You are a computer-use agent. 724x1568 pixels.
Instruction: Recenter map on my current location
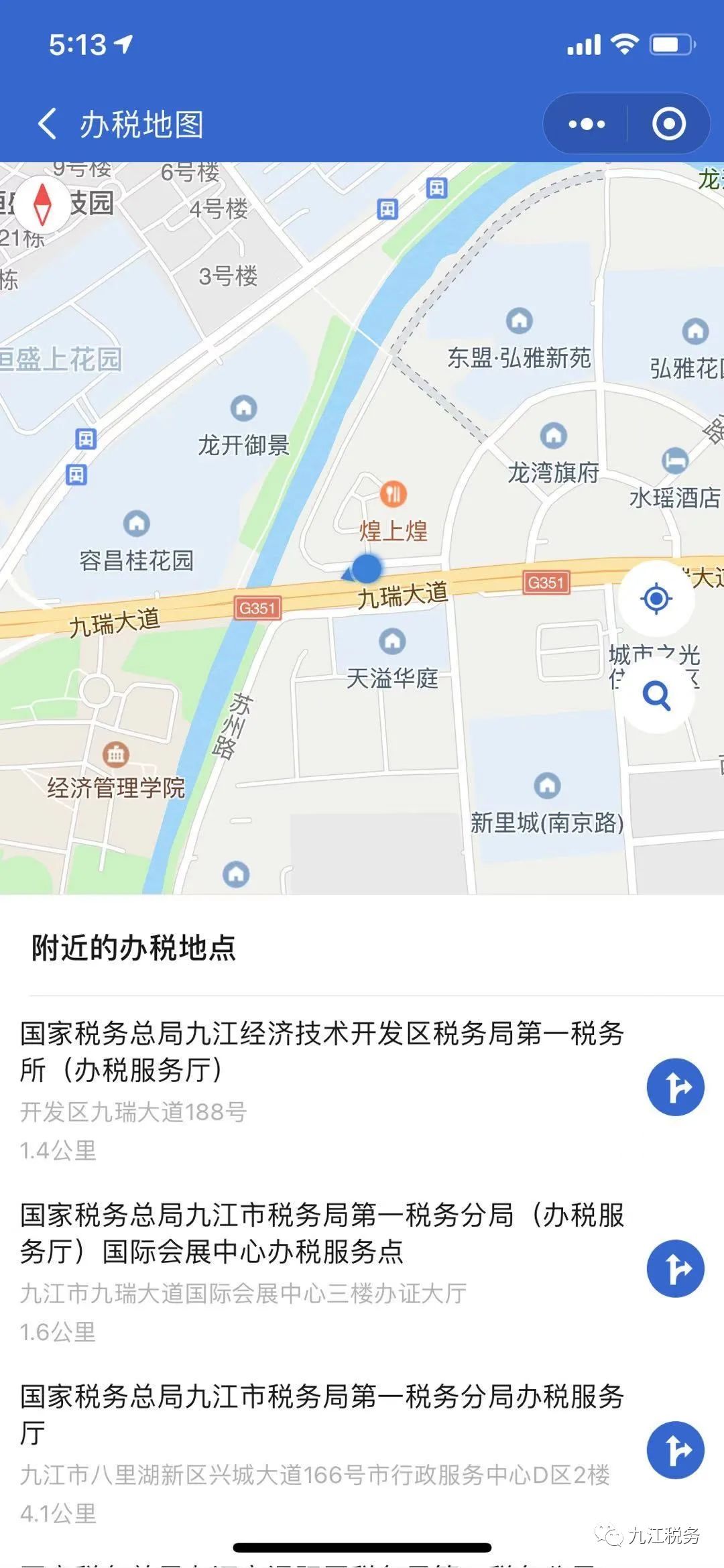point(656,598)
